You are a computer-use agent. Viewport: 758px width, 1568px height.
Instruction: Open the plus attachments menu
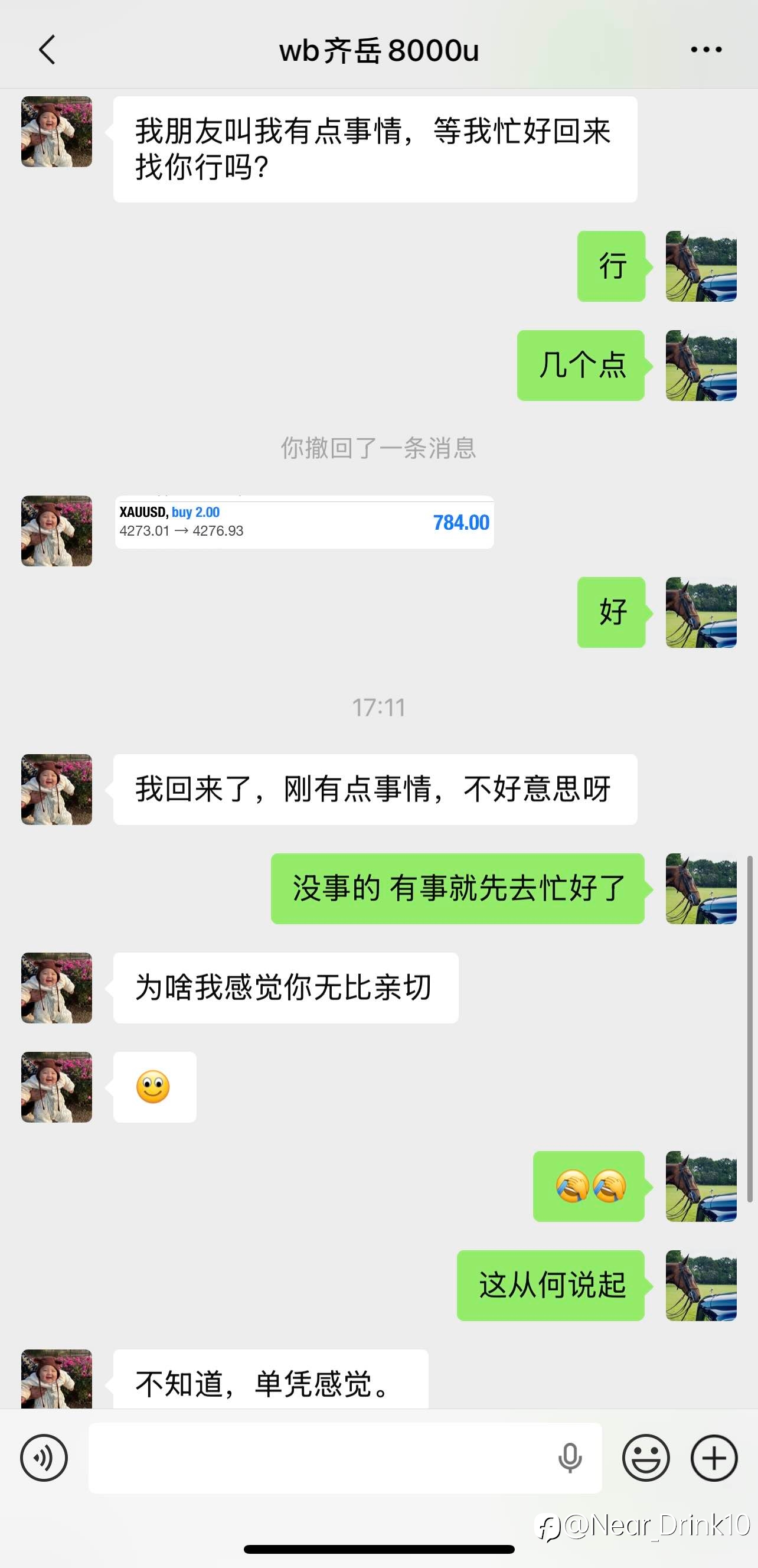[714, 1458]
